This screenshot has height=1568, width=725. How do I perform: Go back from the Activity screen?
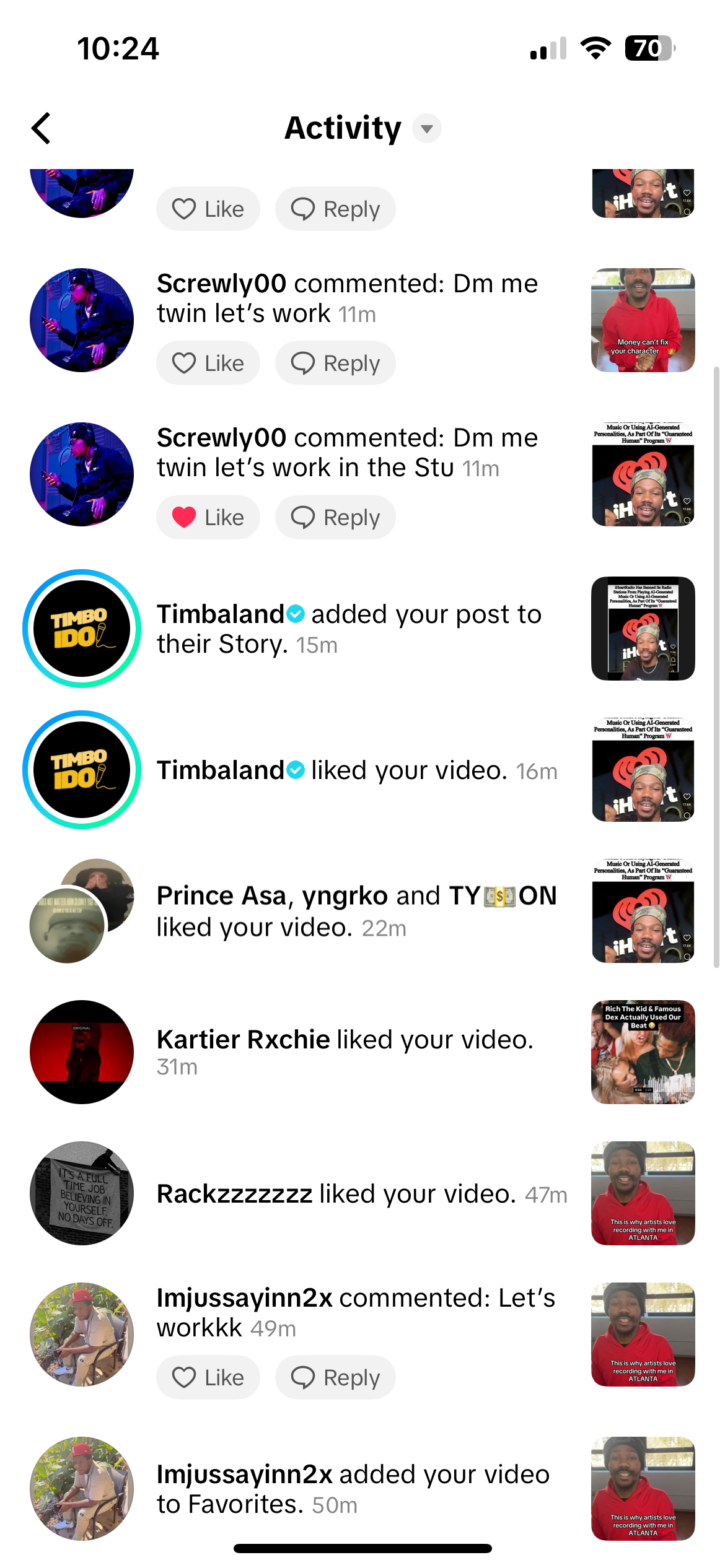click(x=41, y=128)
